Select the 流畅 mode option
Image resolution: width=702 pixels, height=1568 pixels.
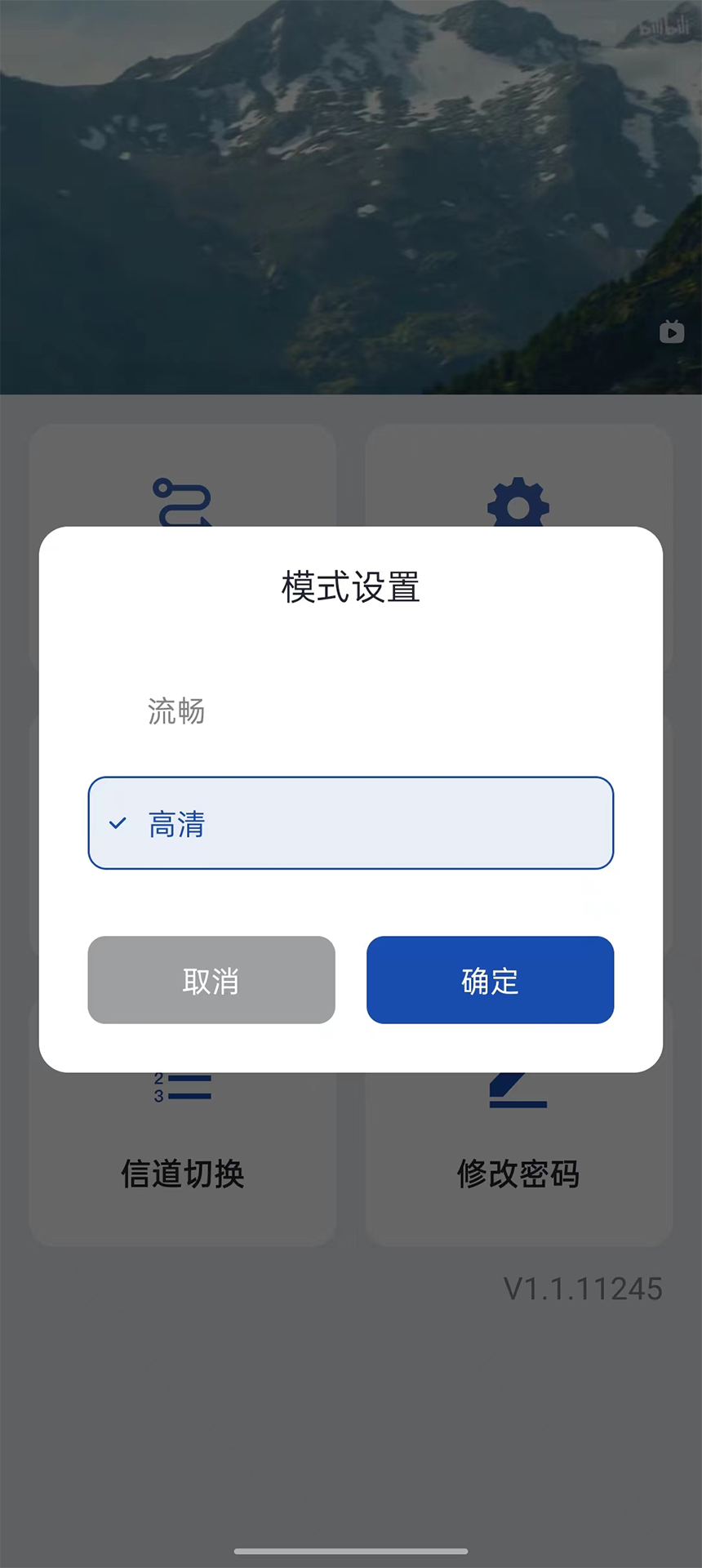coord(175,712)
